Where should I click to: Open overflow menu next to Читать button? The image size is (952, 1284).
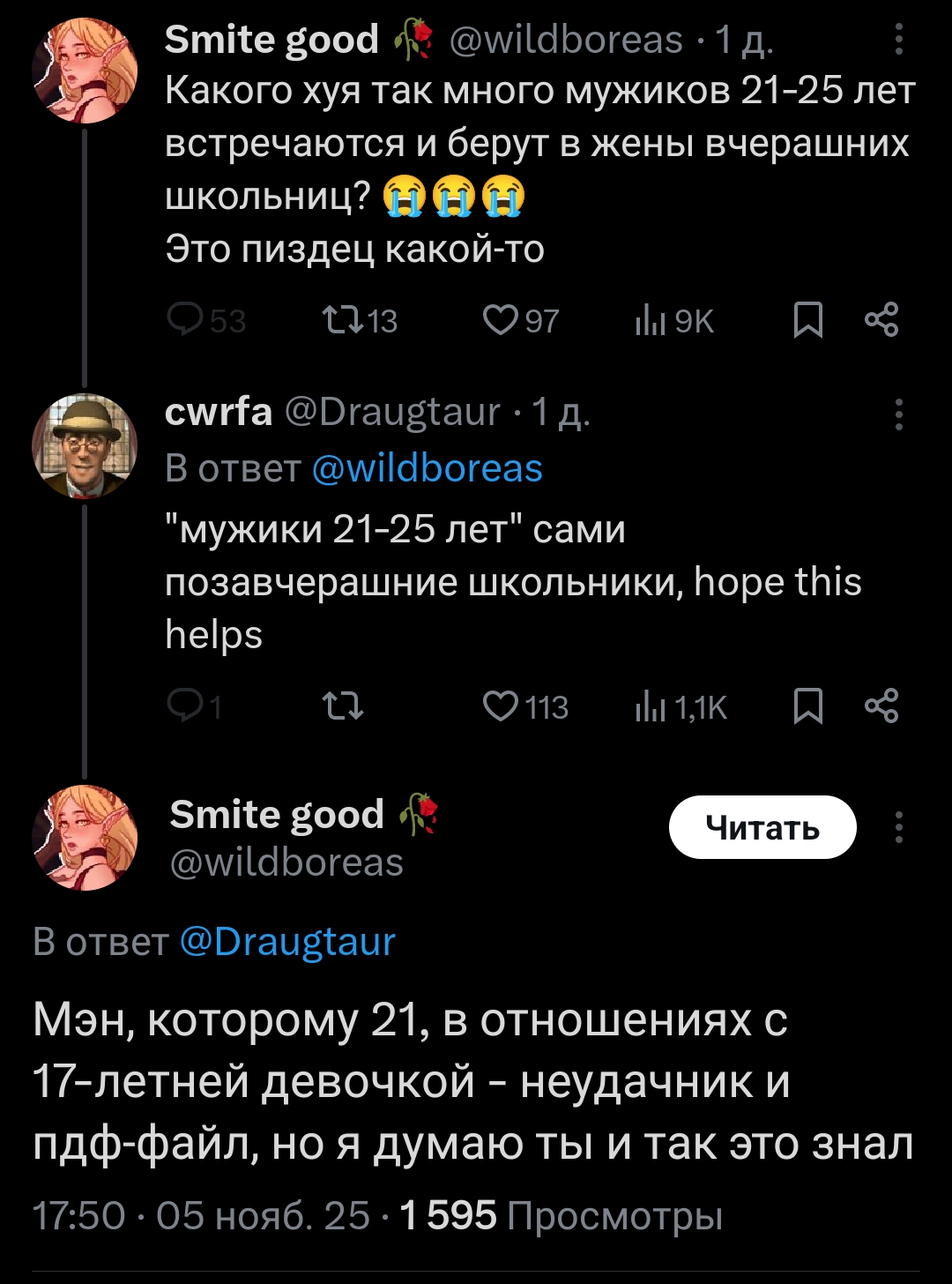pyautogui.click(x=898, y=827)
